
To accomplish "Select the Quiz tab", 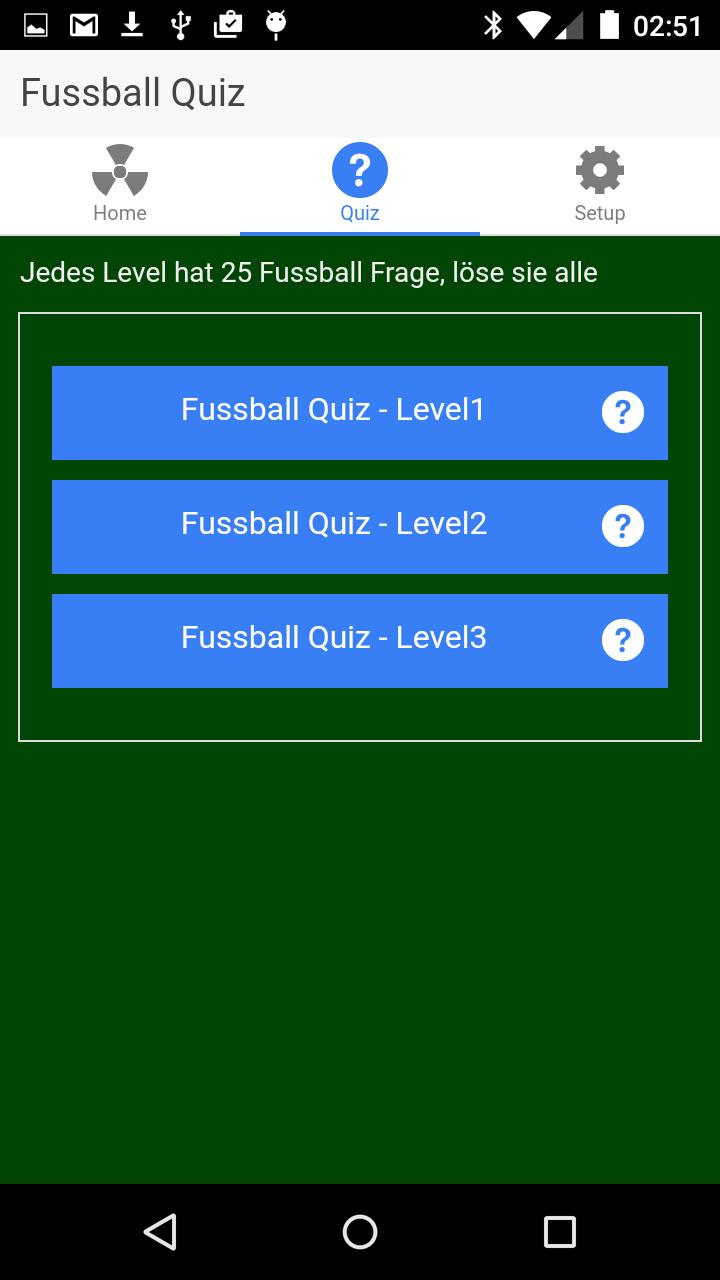I will click(360, 186).
